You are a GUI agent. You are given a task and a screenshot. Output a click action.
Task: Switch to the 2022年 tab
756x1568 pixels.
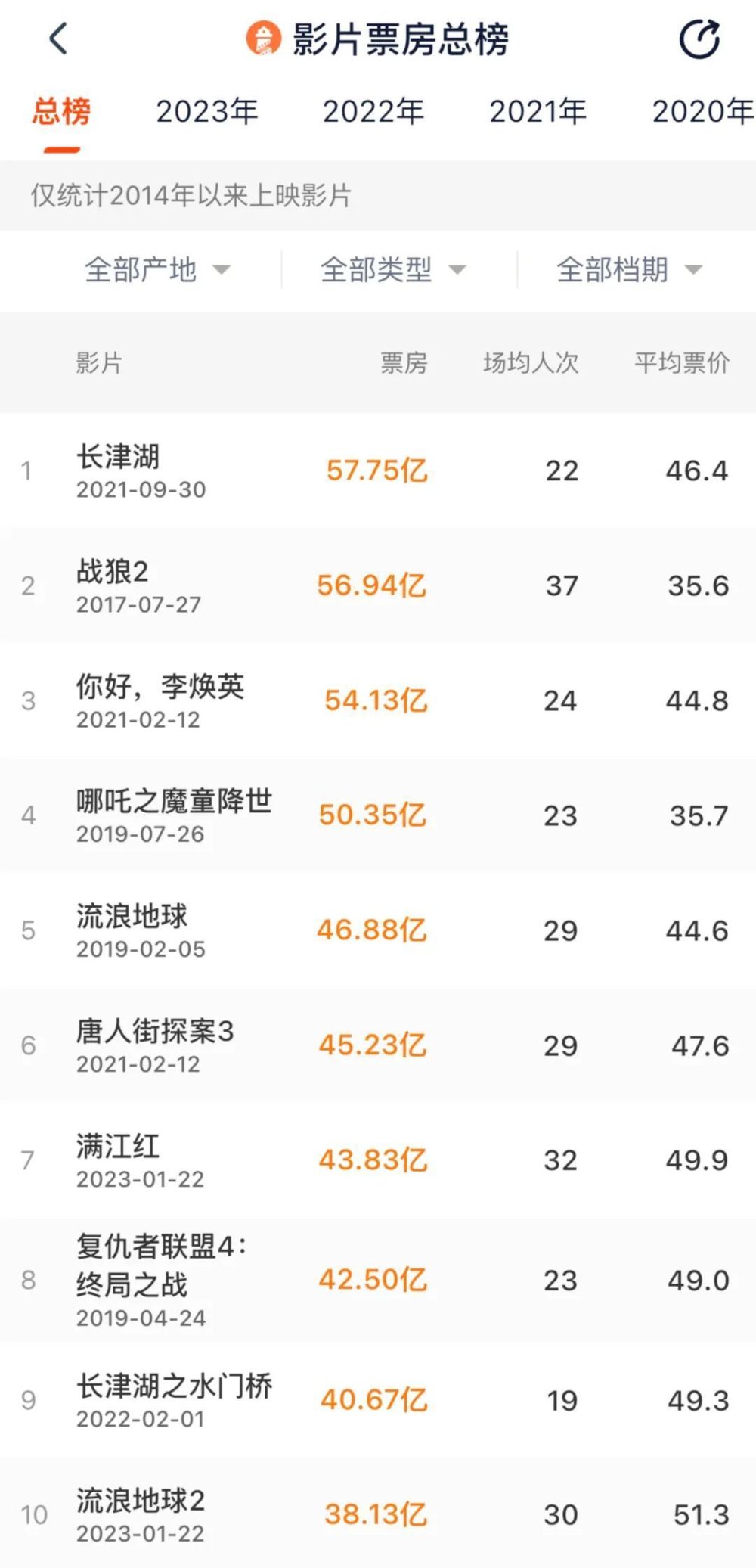pos(373,112)
